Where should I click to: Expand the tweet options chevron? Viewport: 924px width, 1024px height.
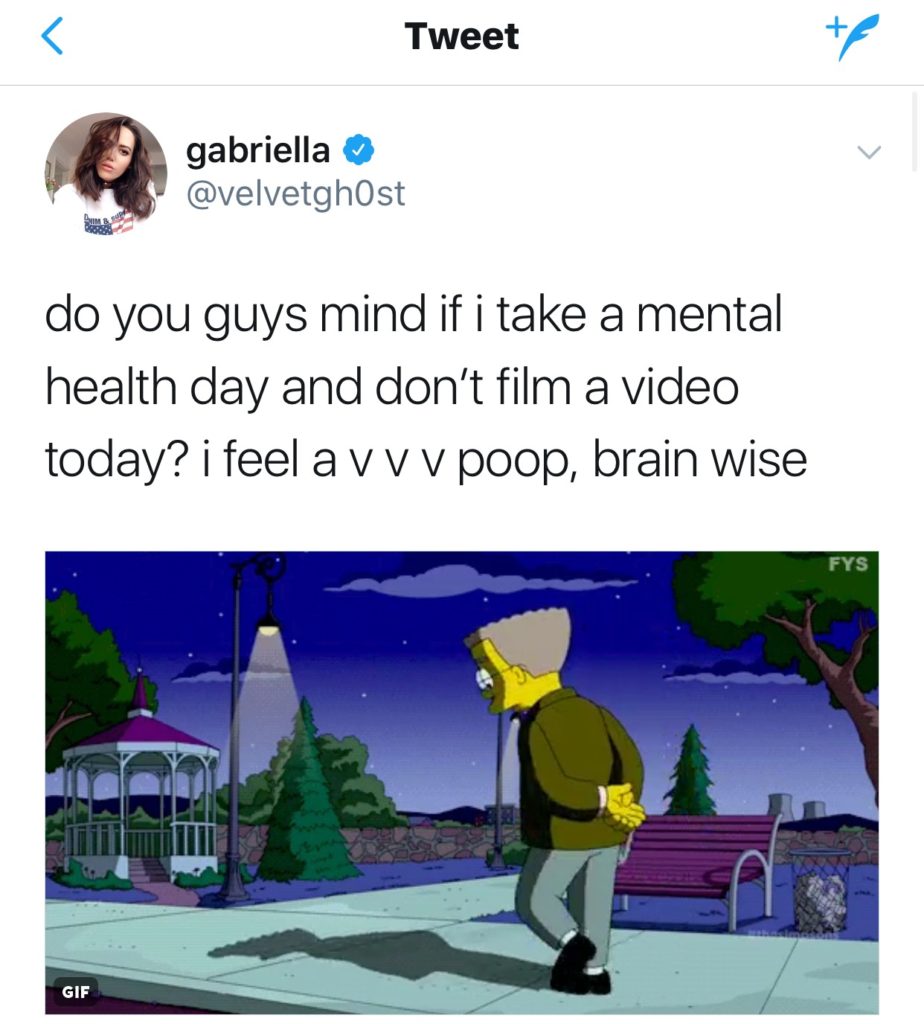870,153
